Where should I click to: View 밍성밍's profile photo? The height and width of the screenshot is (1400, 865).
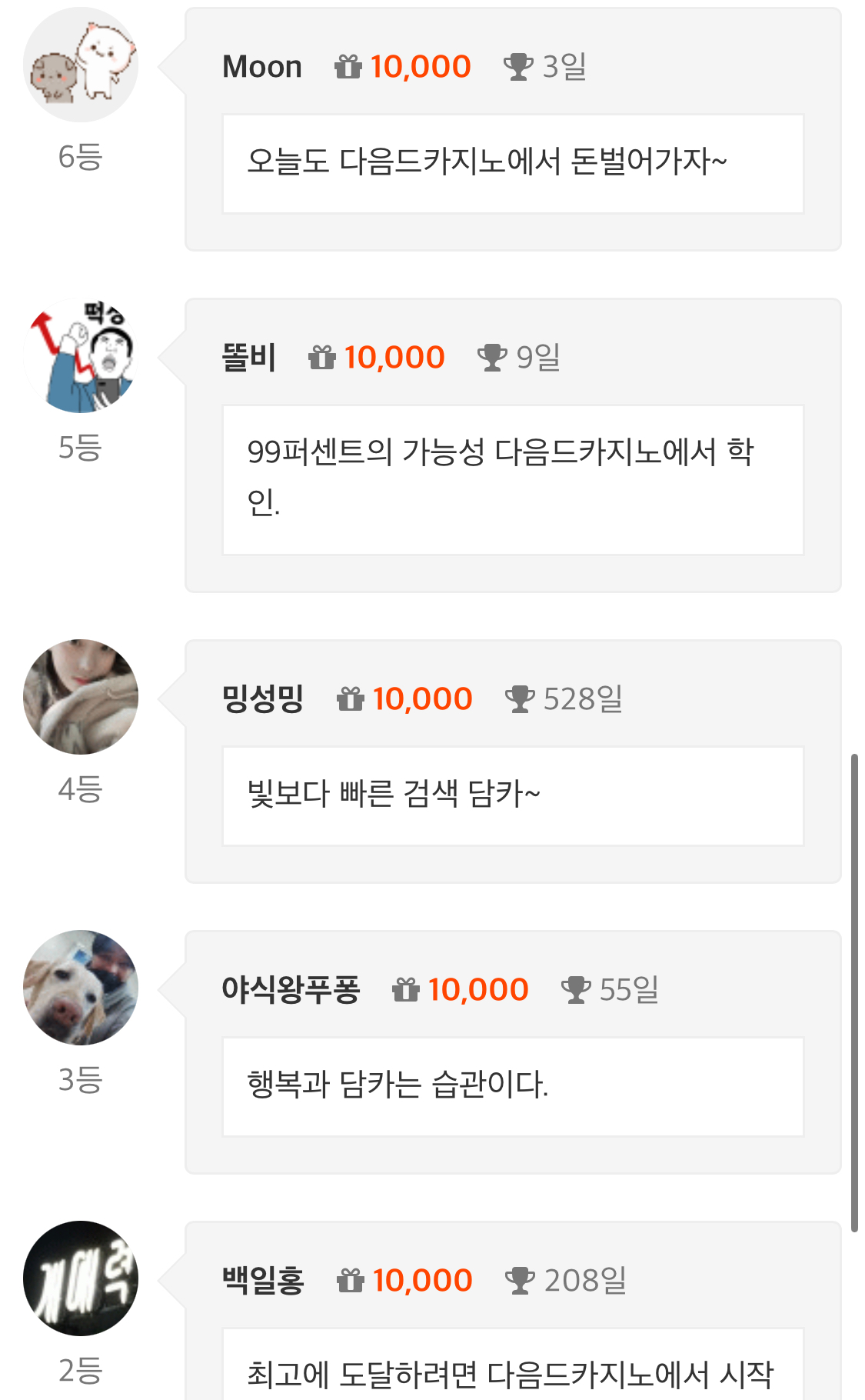click(x=81, y=697)
